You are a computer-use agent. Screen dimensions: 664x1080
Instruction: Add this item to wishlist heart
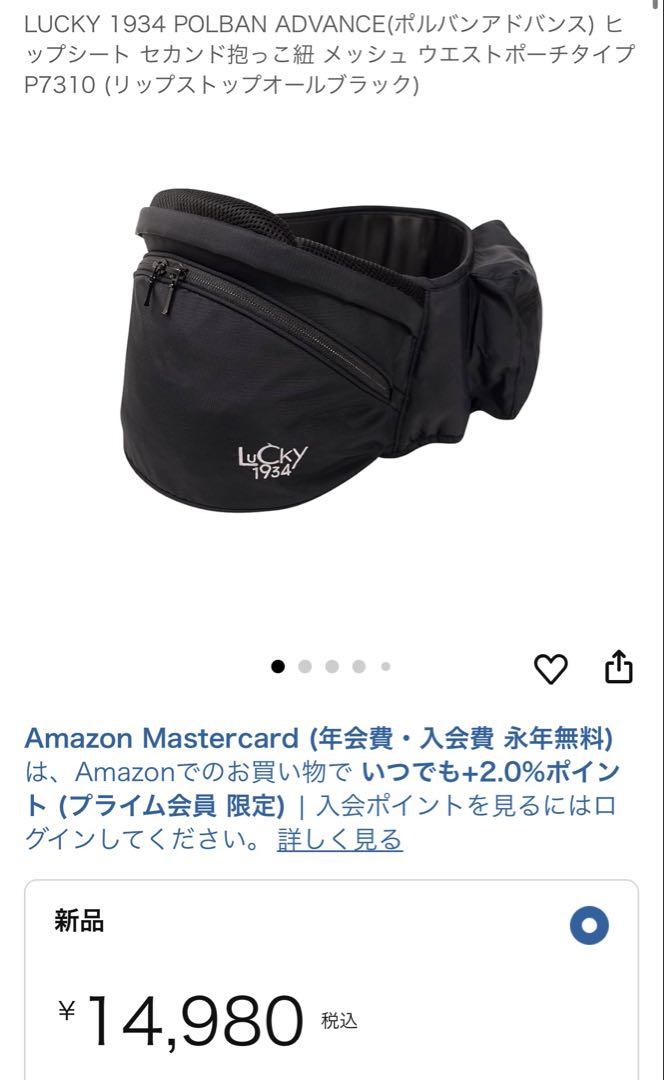pos(550,668)
